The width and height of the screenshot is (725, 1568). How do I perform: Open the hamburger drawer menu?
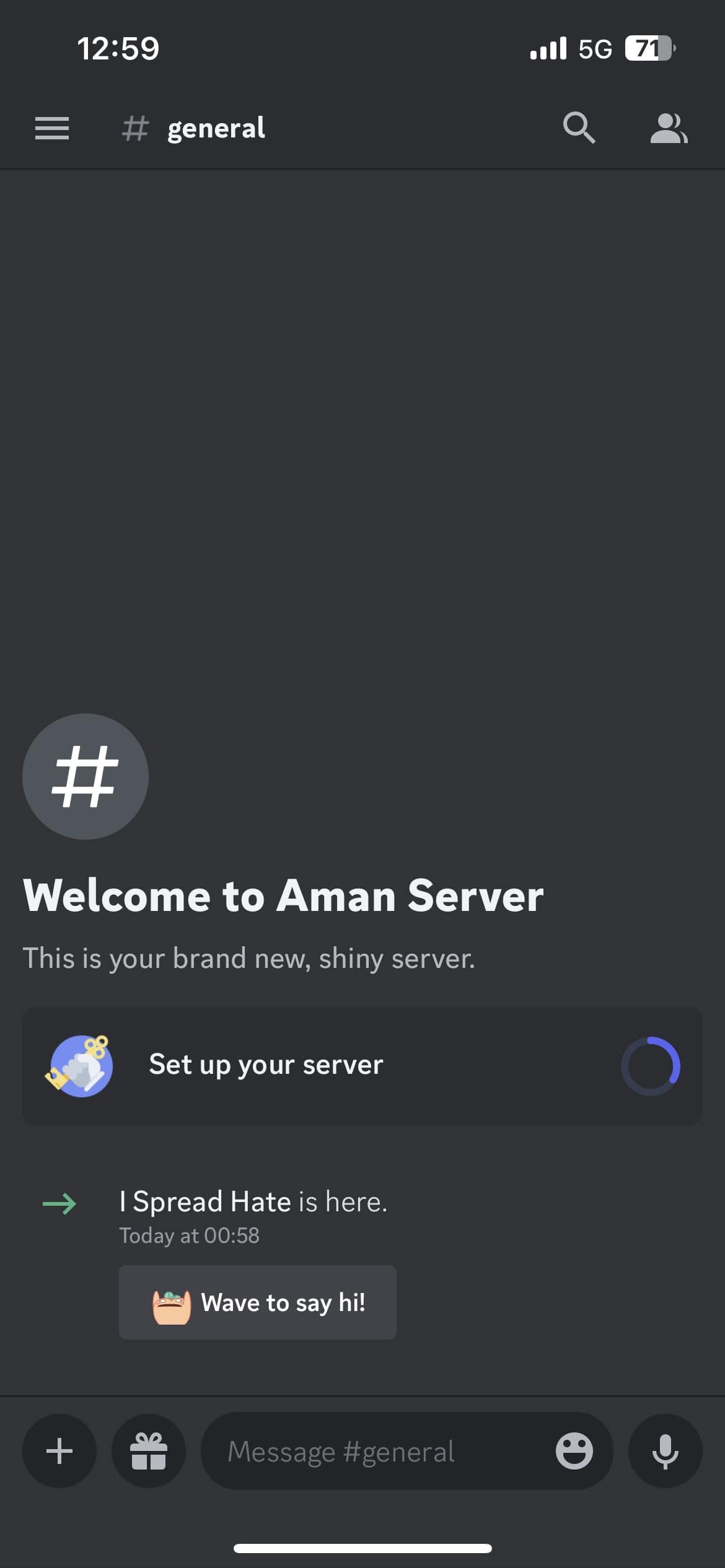coord(52,128)
